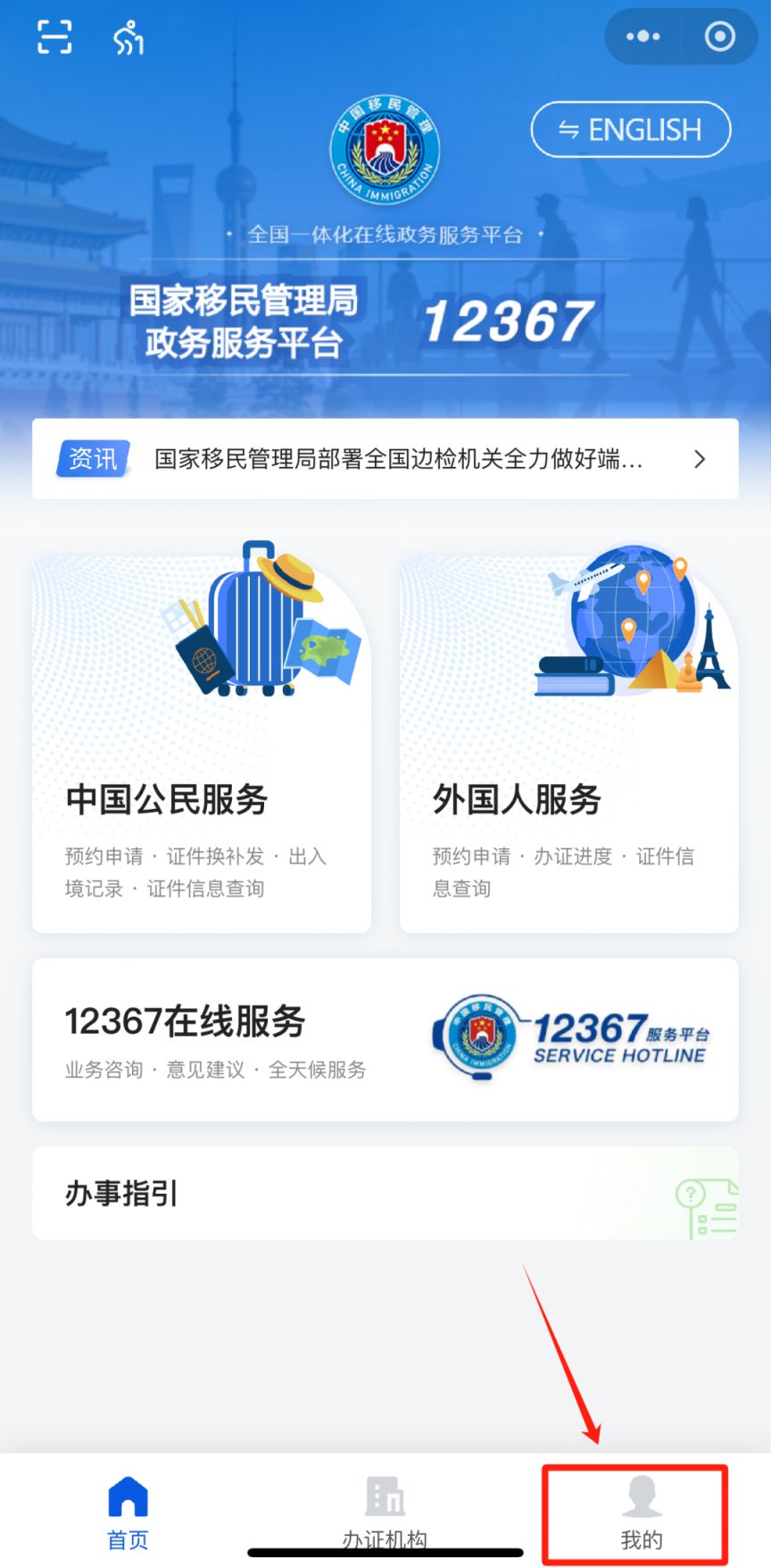
Task: Select the 首页 tab
Action: 128,1513
